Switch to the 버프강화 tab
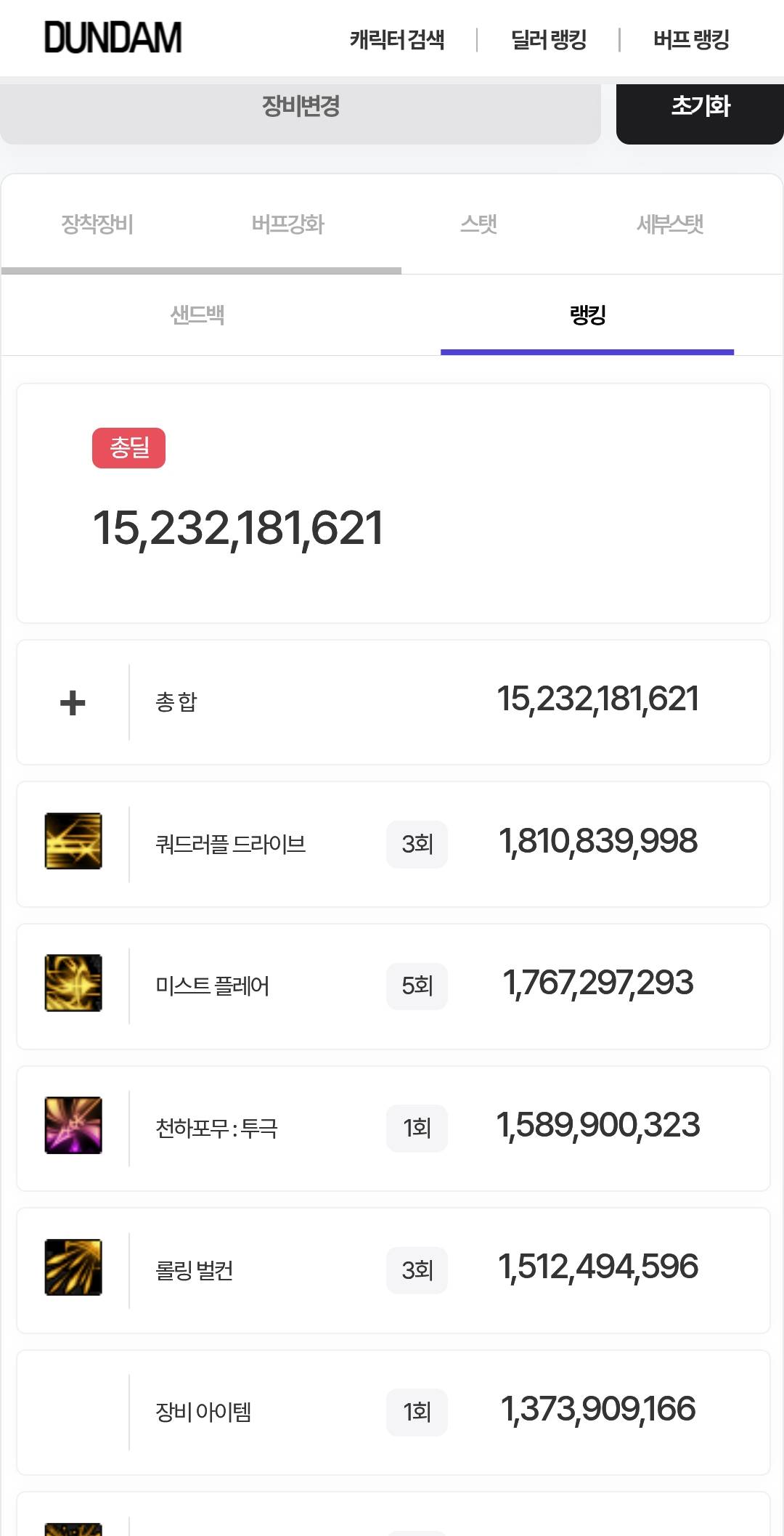The width and height of the screenshot is (784, 1536). click(x=287, y=224)
